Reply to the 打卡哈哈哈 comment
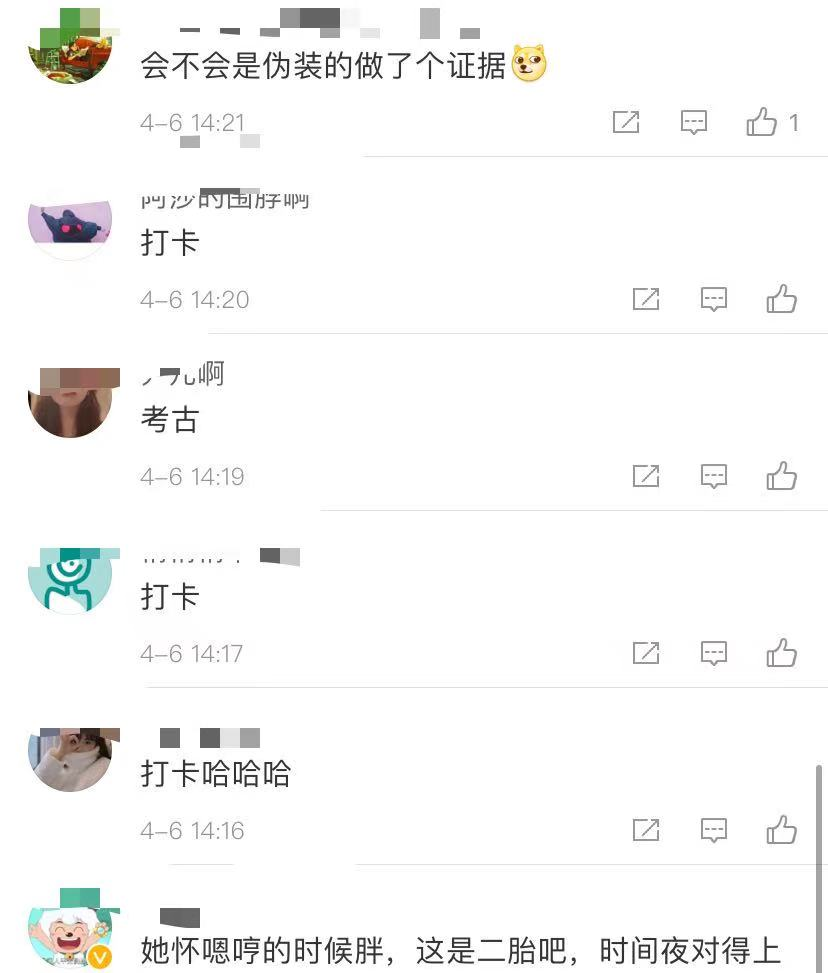 coord(714,830)
